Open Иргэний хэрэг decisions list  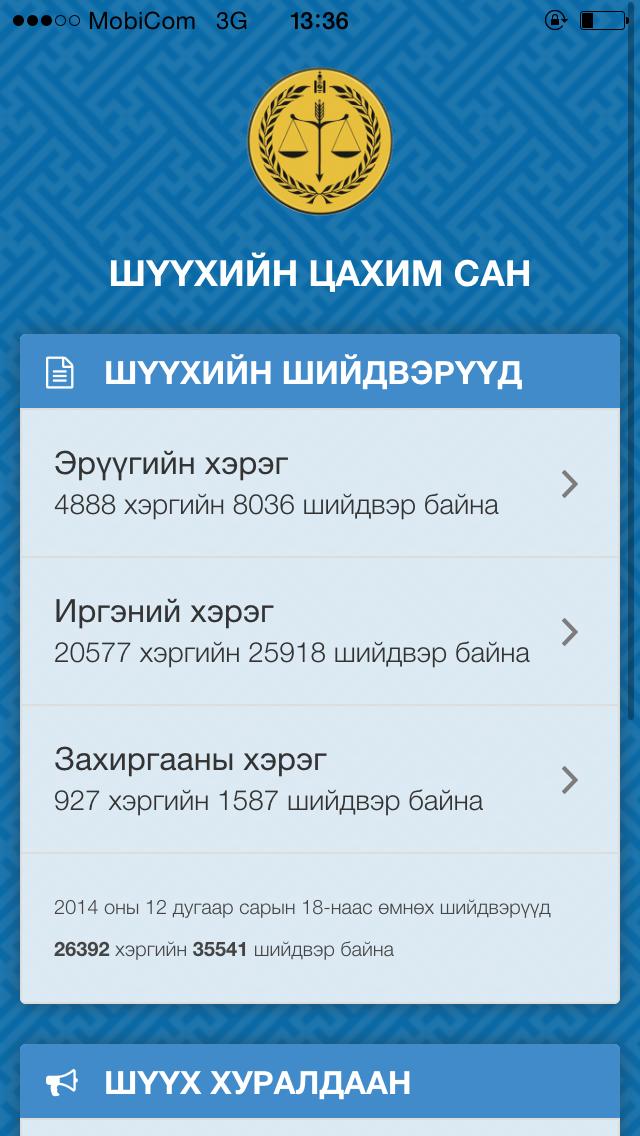[x=319, y=632]
